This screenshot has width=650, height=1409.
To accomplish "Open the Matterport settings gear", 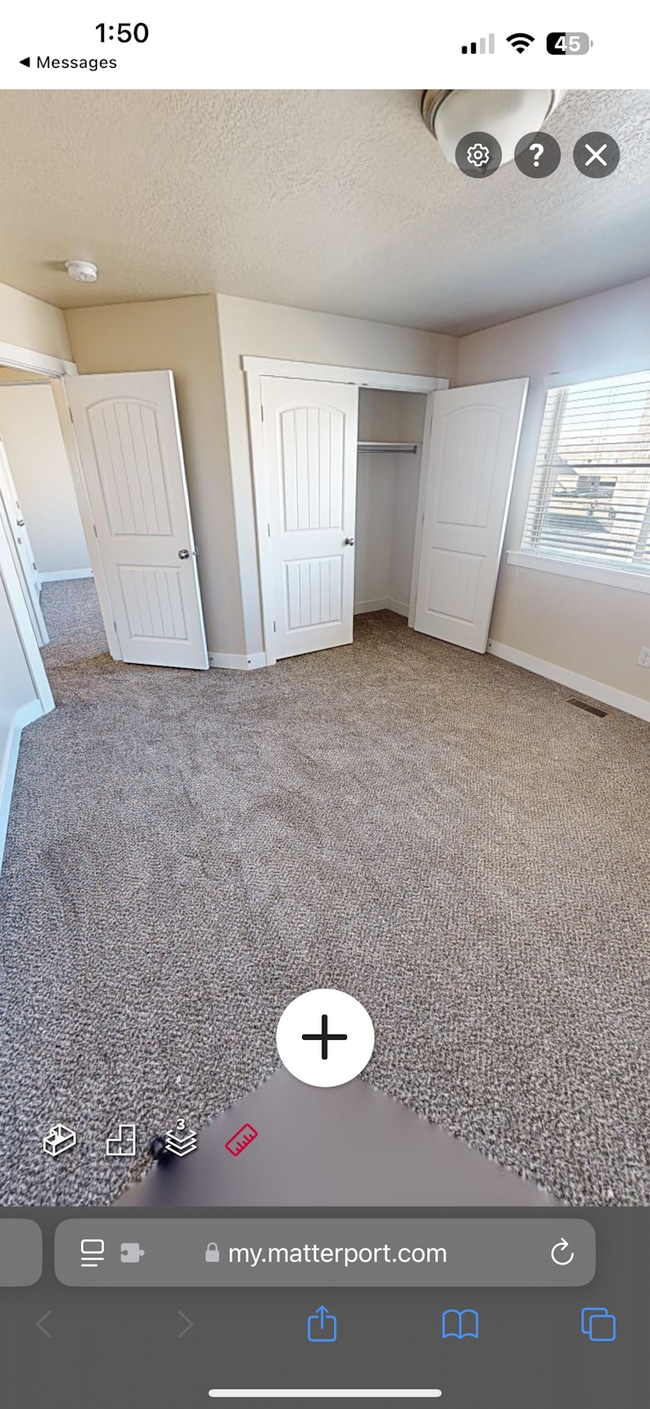I will point(478,155).
